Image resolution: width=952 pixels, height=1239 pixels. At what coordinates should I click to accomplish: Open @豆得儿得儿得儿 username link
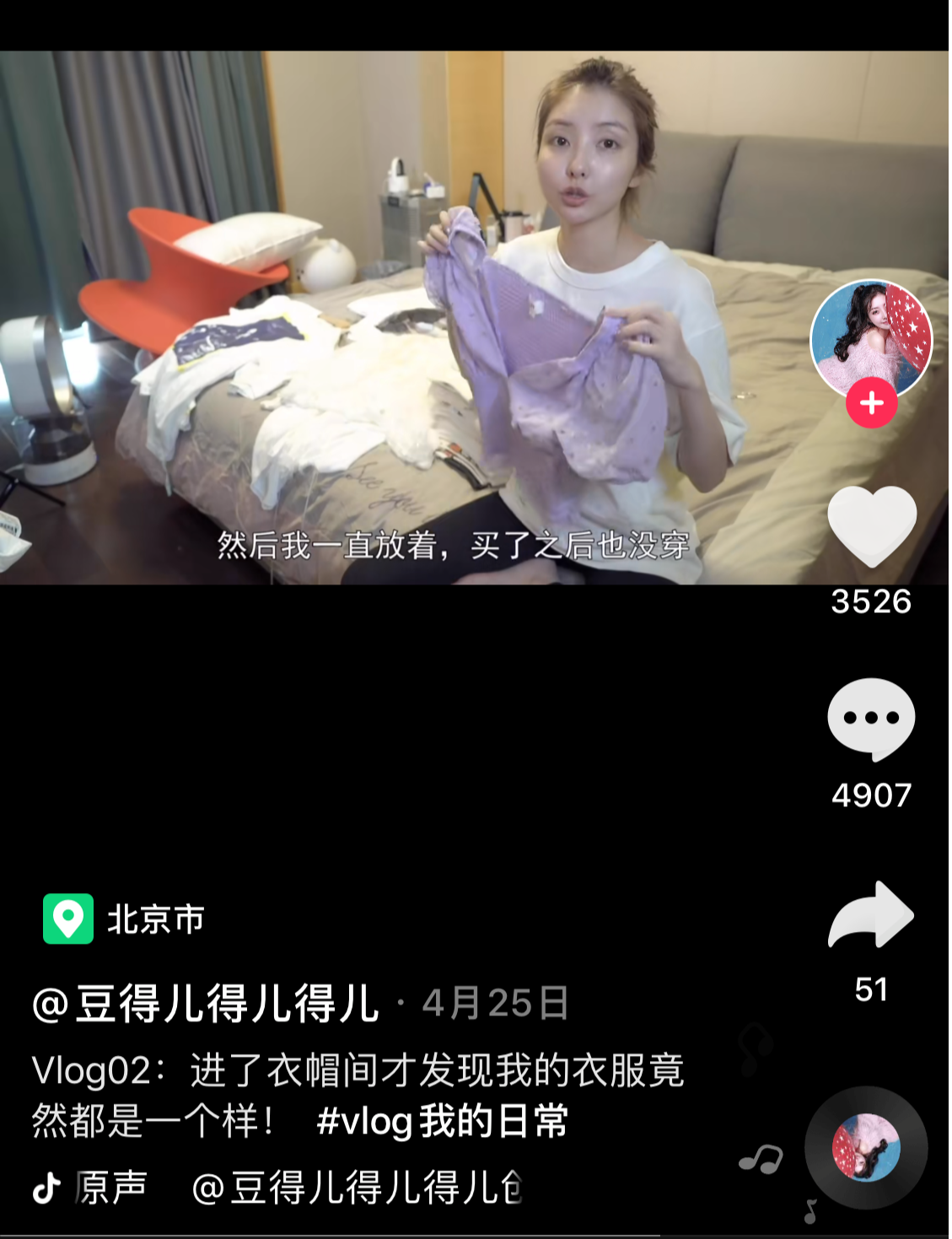coord(206,1003)
